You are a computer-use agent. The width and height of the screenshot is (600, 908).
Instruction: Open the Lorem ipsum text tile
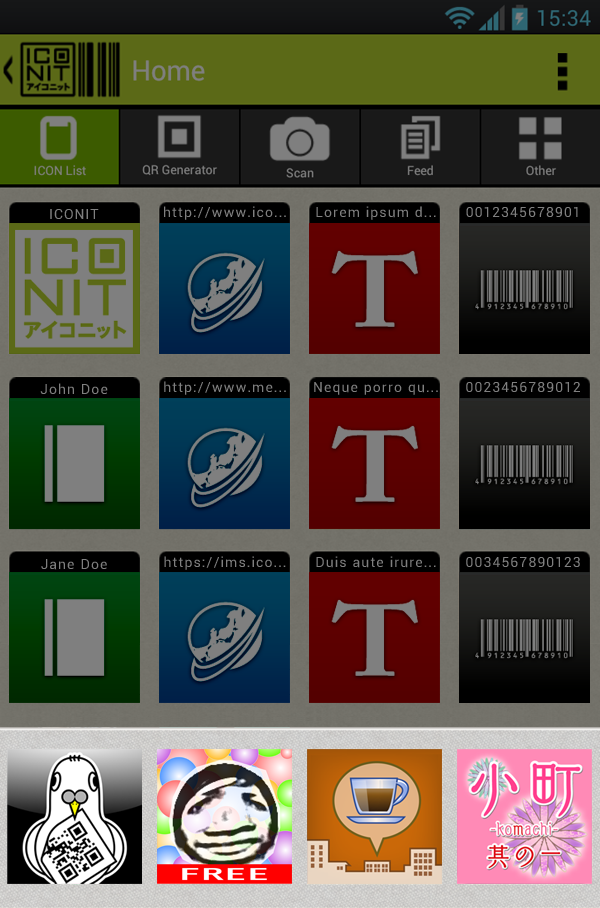[x=374, y=279]
